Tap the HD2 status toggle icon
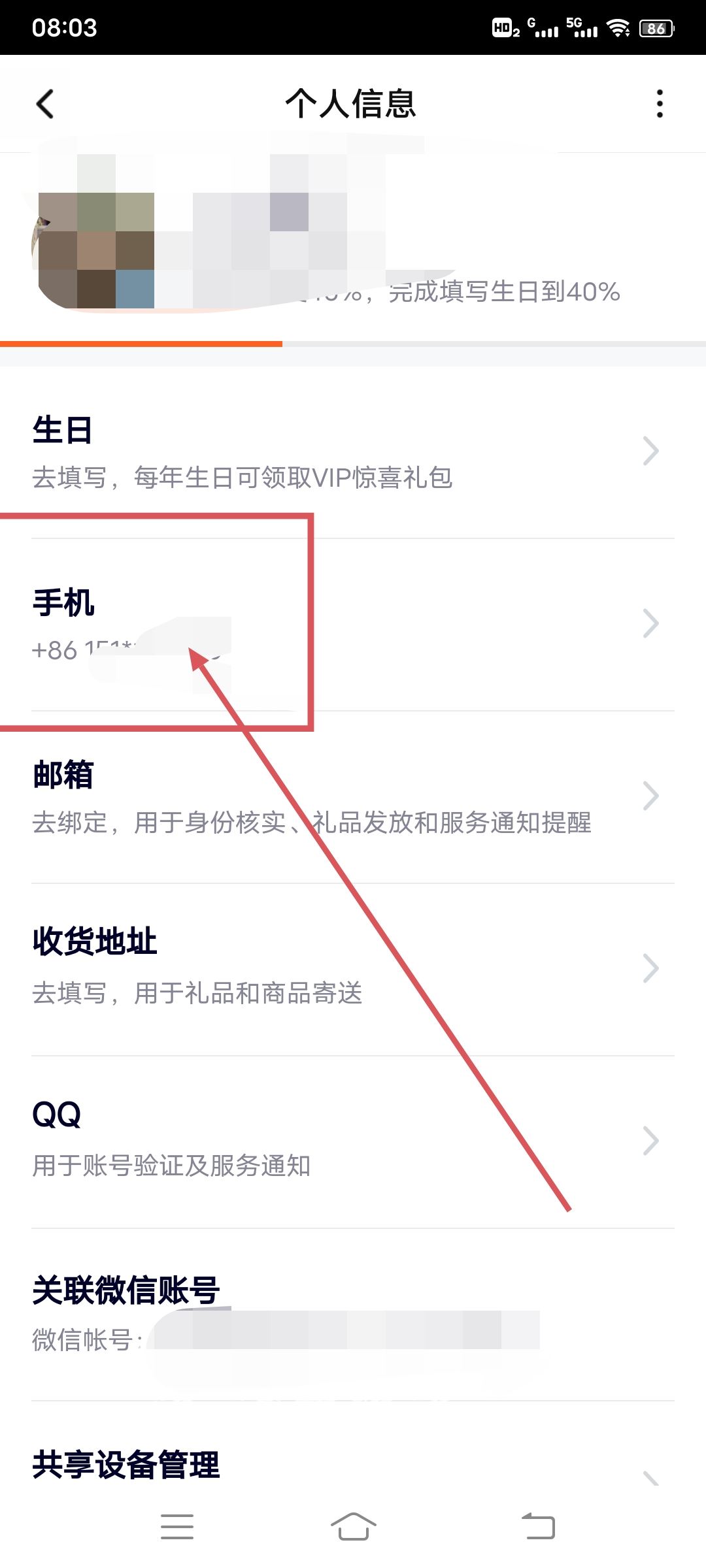The height and width of the screenshot is (1568, 706). coord(505,27)
